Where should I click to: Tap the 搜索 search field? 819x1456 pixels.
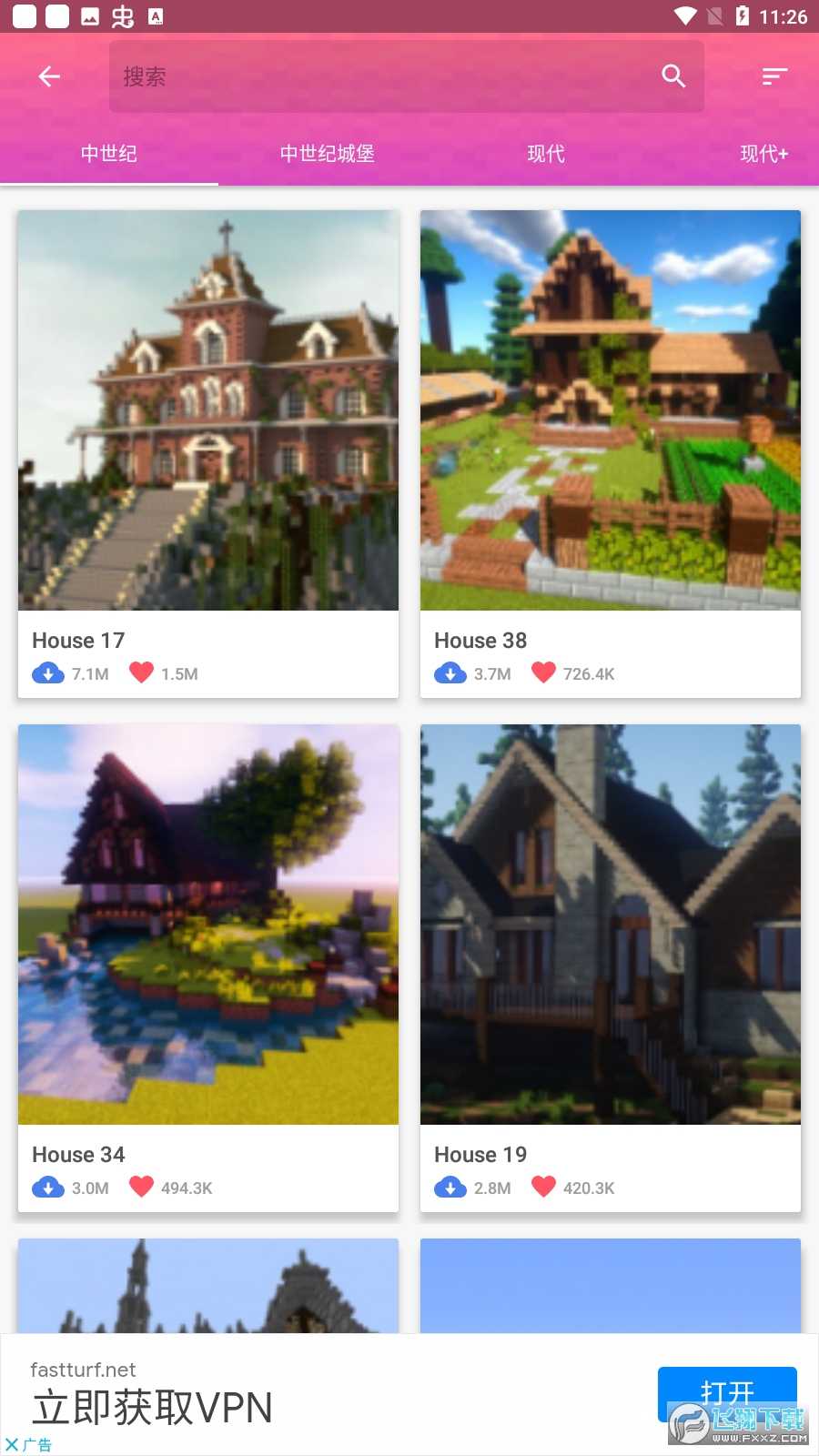pyautogui.click(x=382, y=77)
